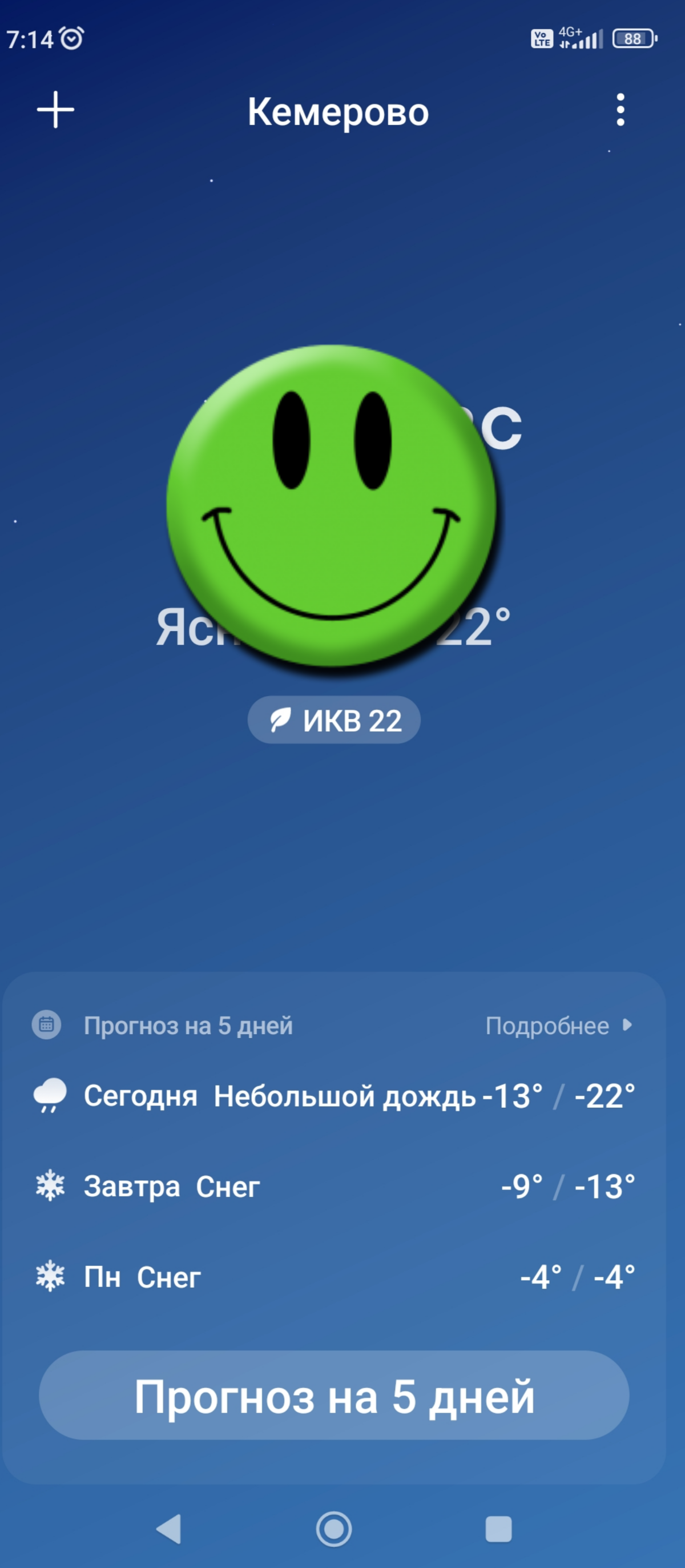Open the three-dot overflow menu

pyautogui.click(x=620, y=110)
